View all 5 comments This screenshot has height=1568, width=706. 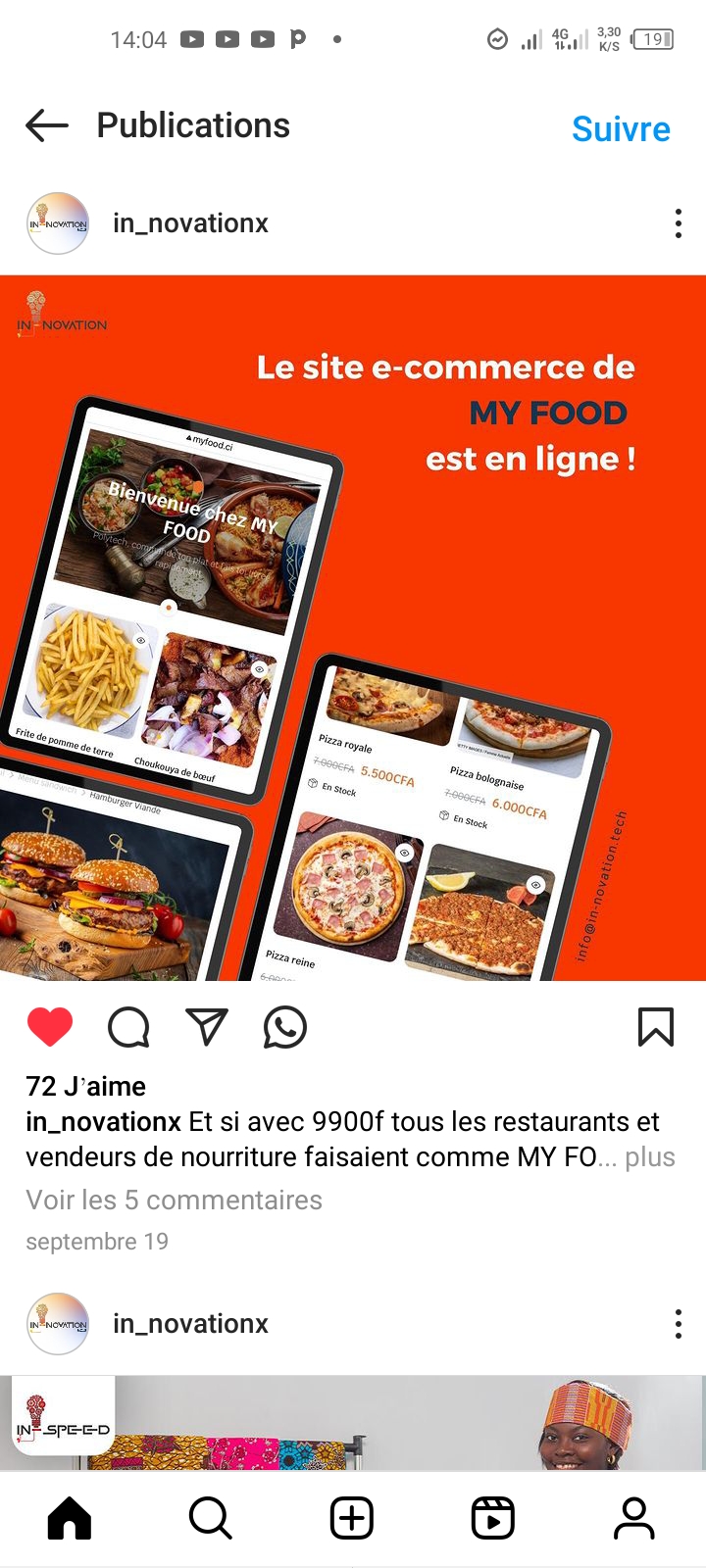pyautogui.click(x=174, y=1200)
